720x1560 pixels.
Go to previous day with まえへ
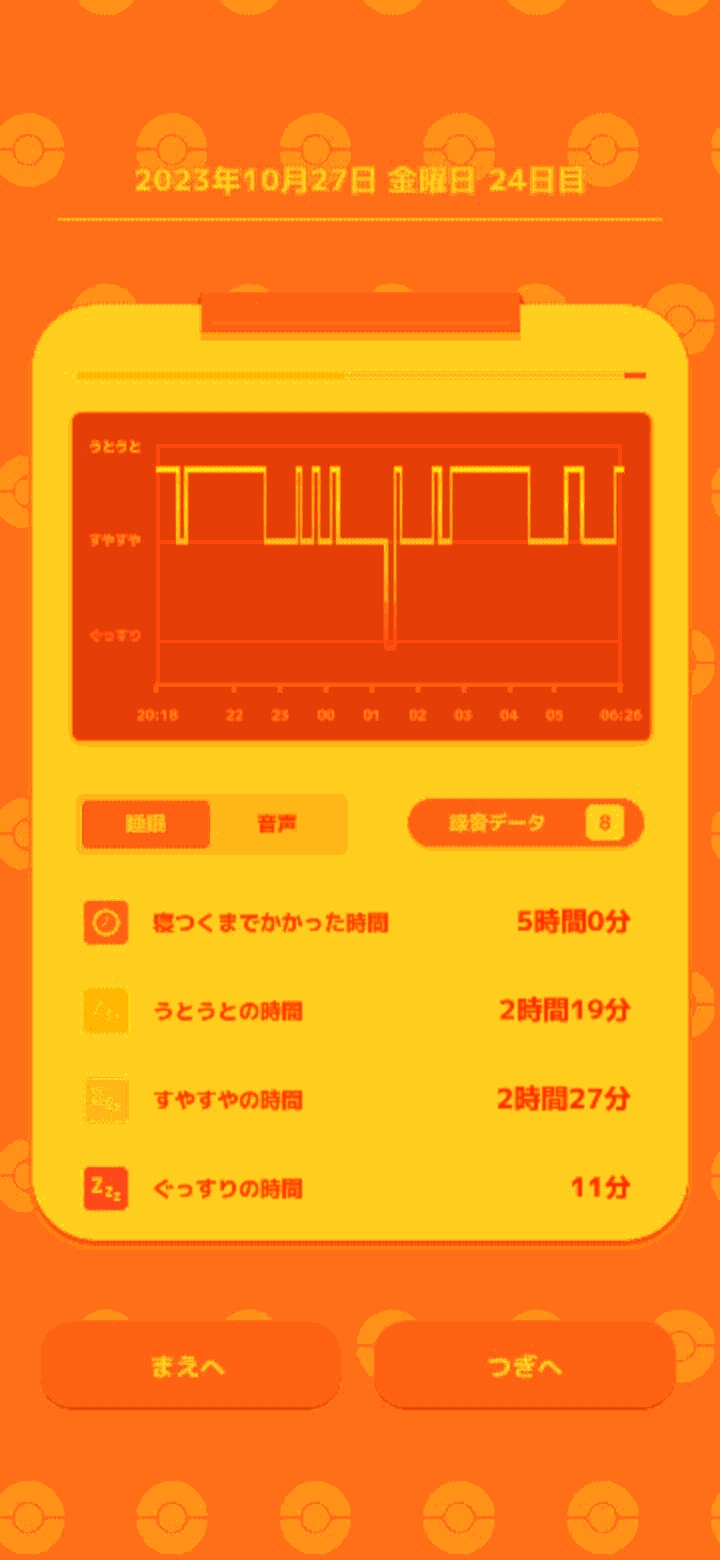coord(190,1366)
